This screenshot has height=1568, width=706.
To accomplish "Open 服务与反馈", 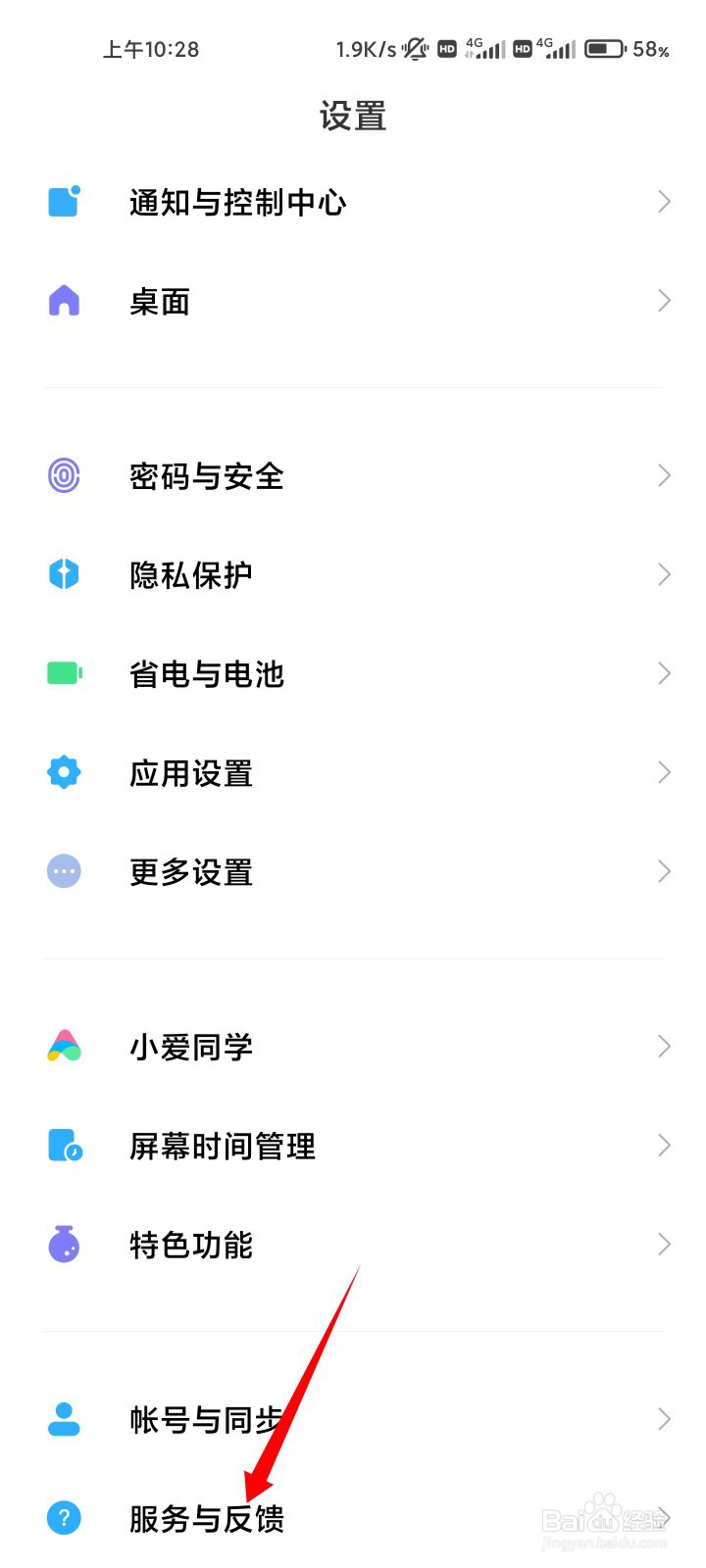I will [x=353, y=1518].
